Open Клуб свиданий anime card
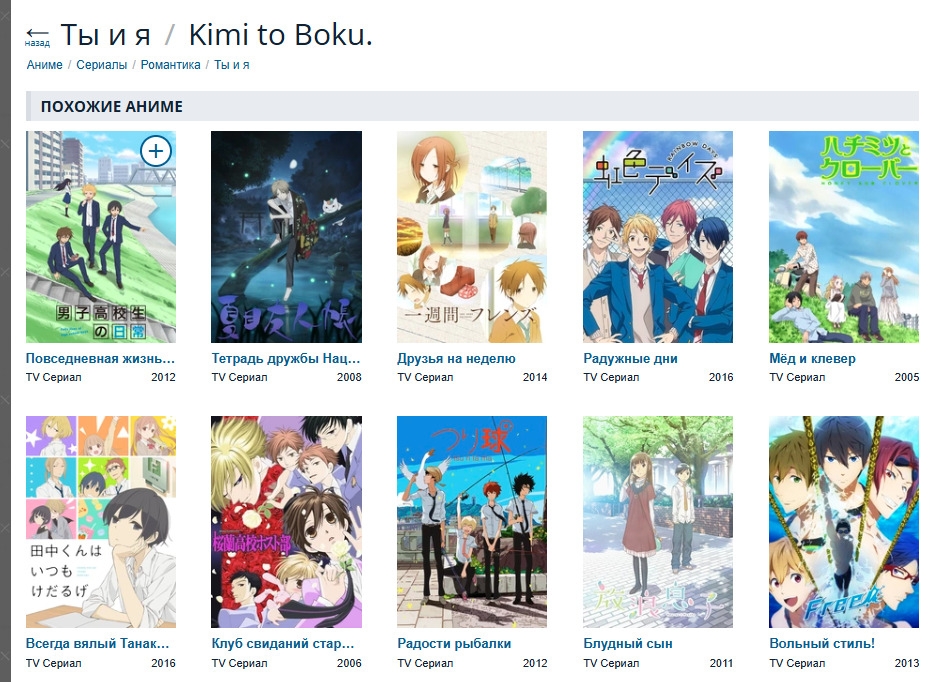934x682 pixels. pyautogui.click(x=286, y=522)
